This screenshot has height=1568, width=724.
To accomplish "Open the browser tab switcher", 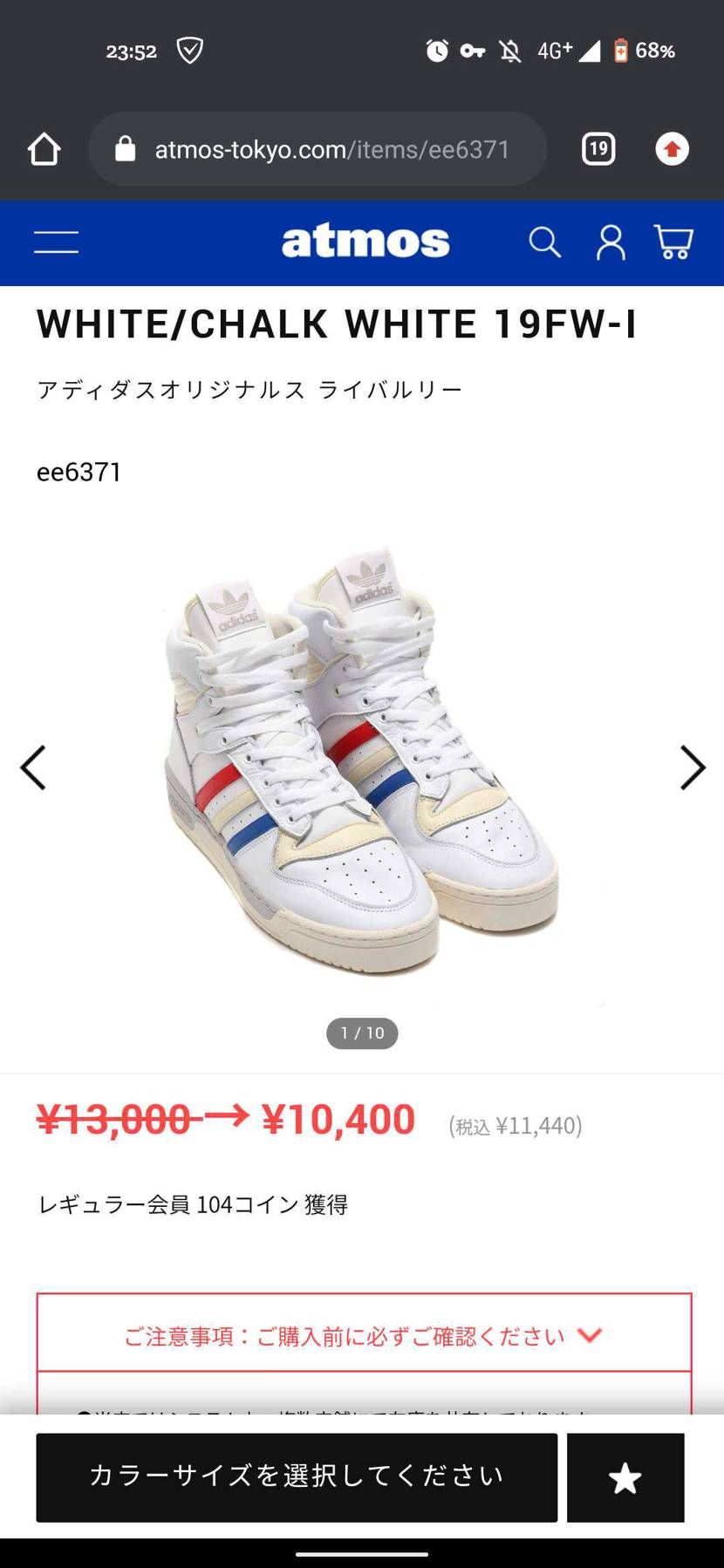I will 598,149.
